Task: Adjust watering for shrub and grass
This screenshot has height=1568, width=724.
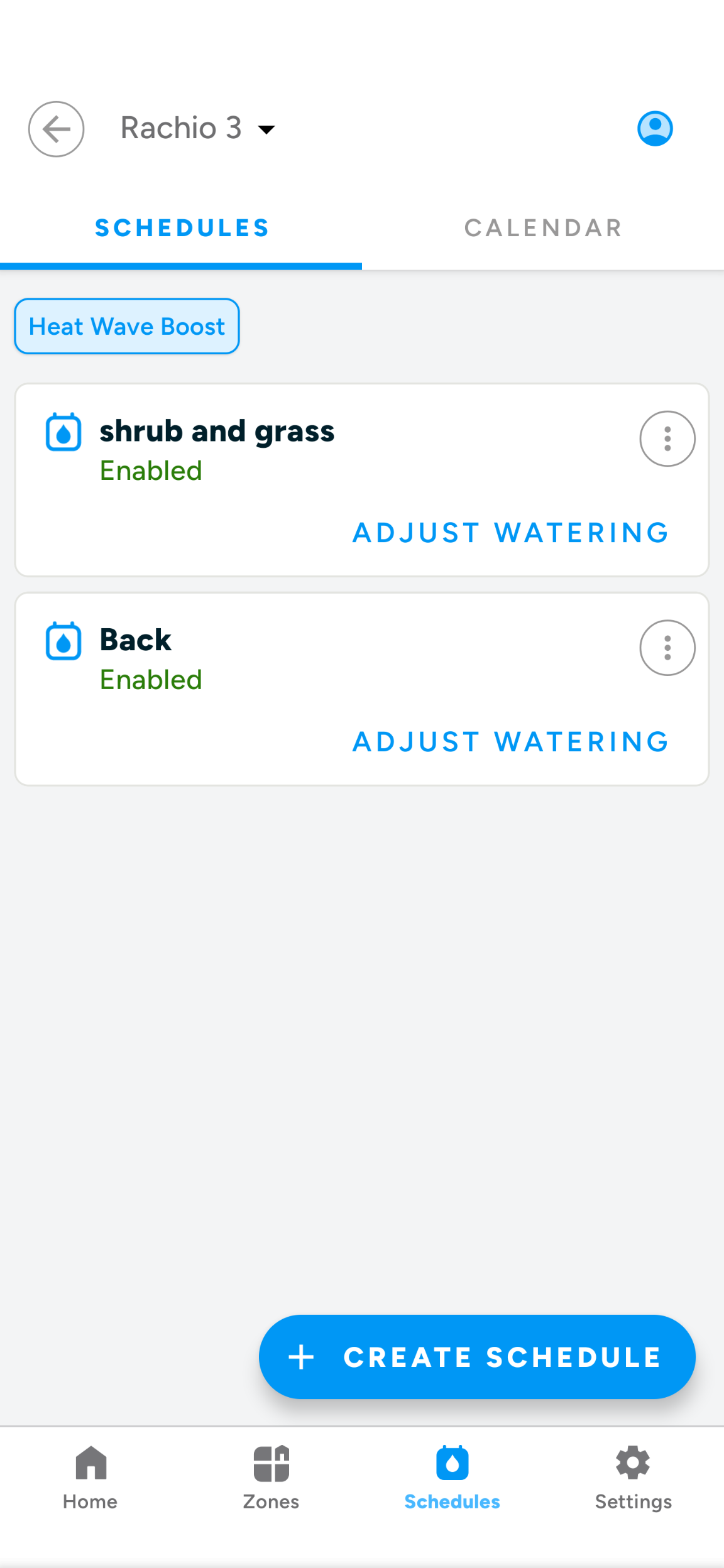Action: click(x=510, y=533)
